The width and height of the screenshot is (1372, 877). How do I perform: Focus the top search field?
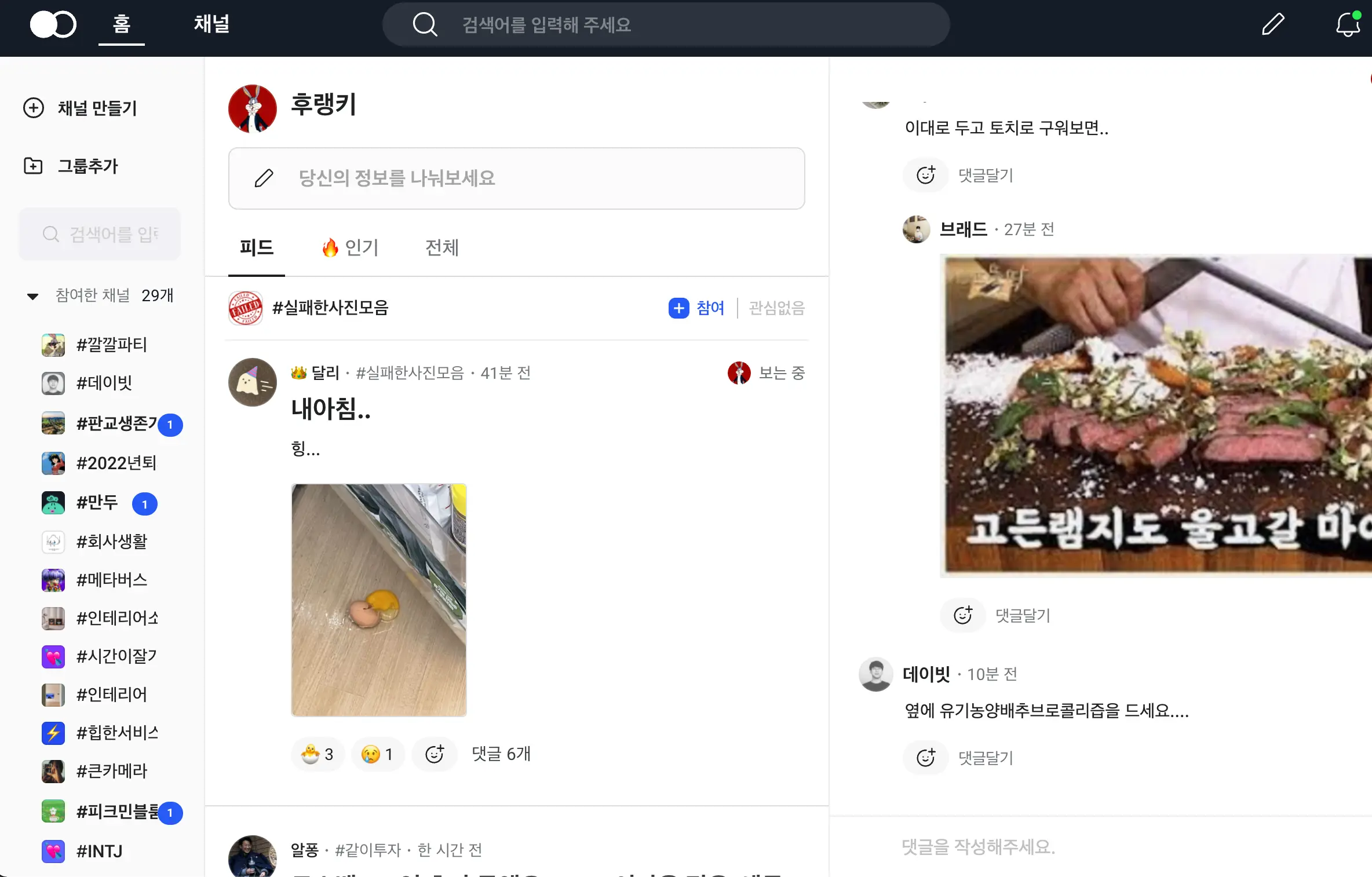pos(666,24)
